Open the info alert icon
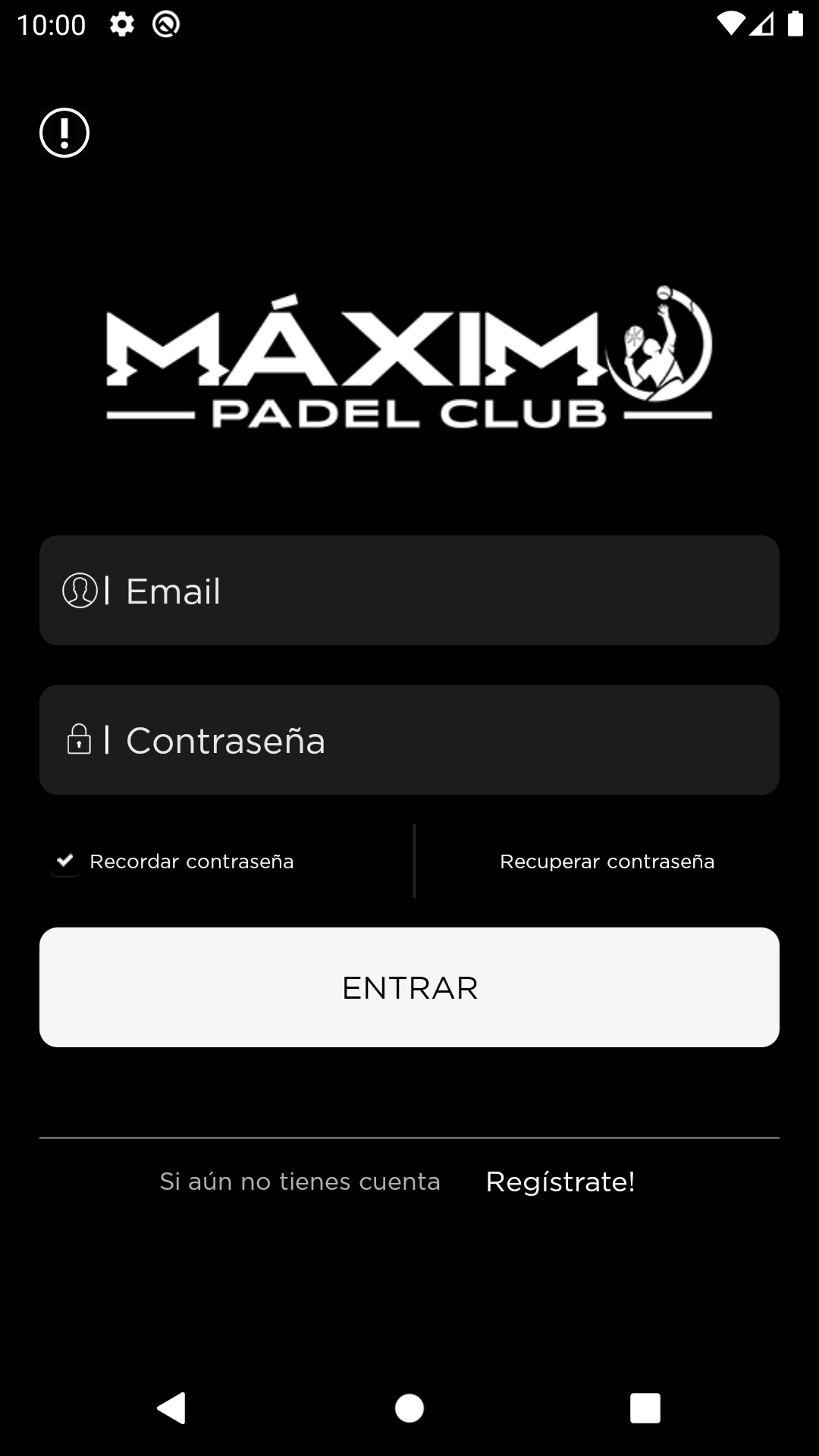819x1456 pixels. (x=64, y=133)
